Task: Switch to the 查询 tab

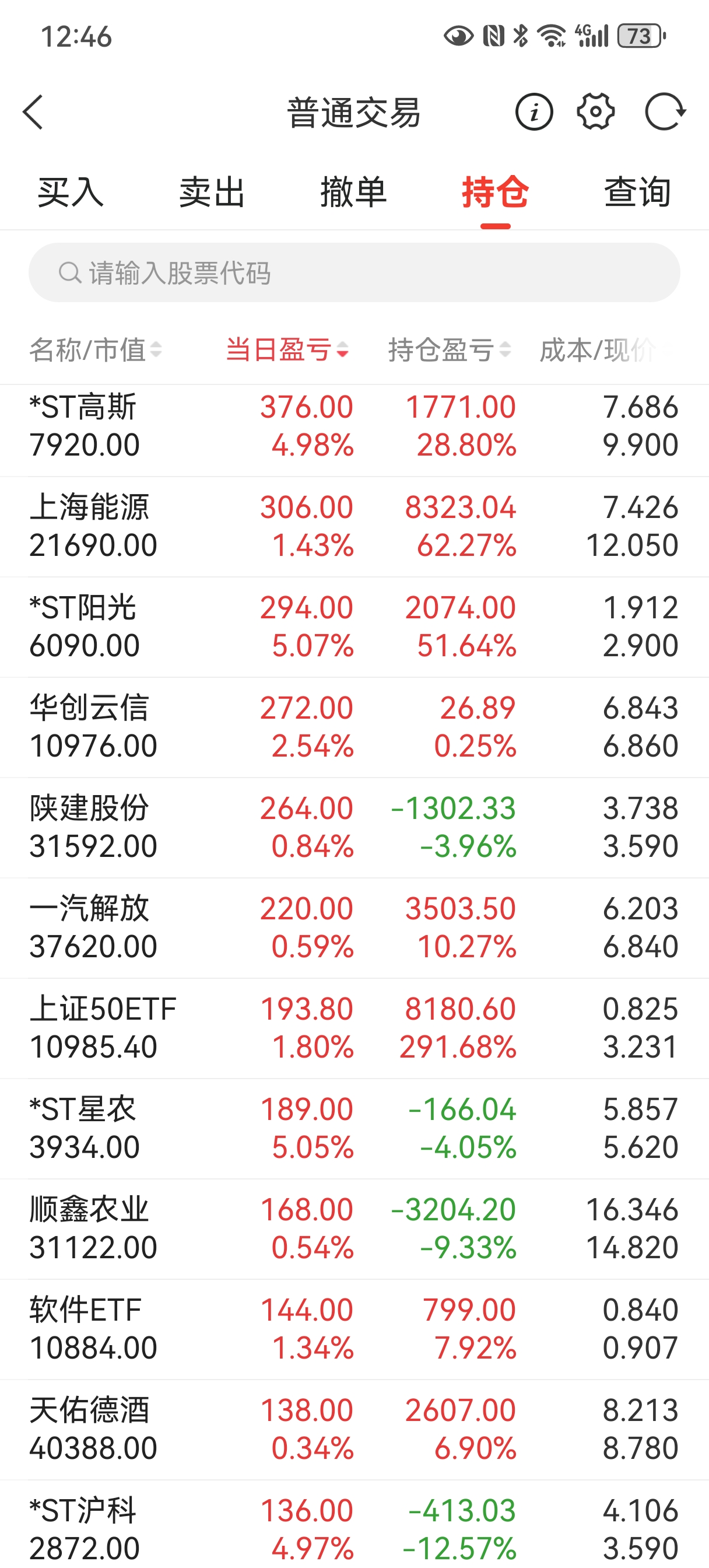Action: coord(637,192)
